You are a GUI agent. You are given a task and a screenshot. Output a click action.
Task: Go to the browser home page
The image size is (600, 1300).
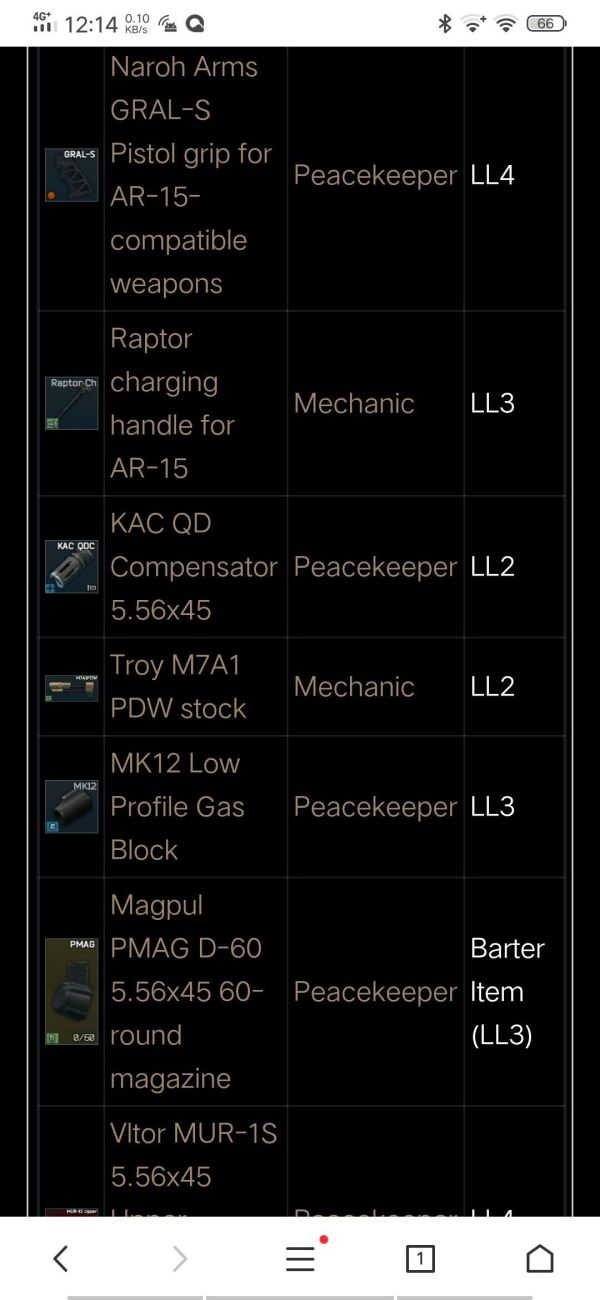539,1258
